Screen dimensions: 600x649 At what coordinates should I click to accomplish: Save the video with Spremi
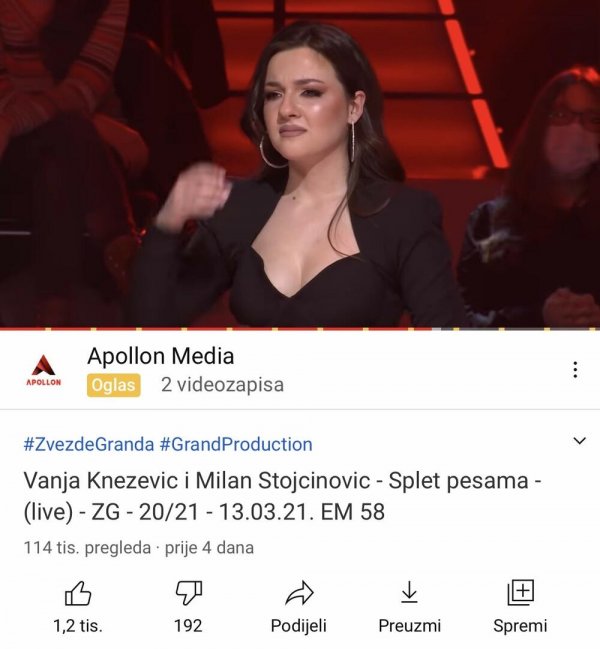(520, 594)
